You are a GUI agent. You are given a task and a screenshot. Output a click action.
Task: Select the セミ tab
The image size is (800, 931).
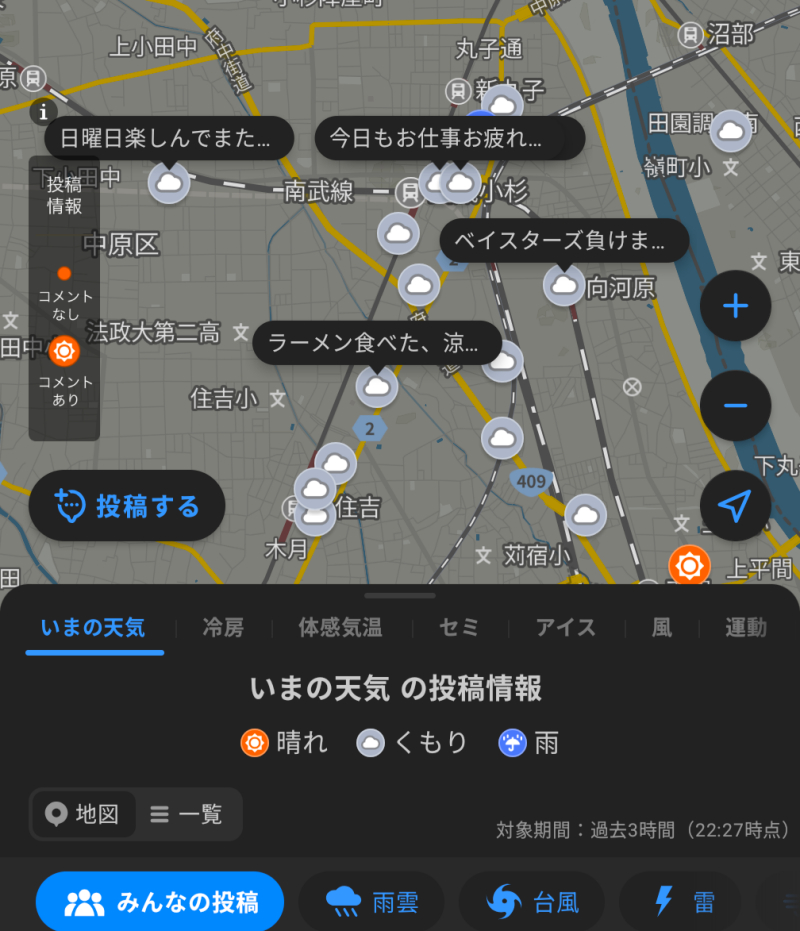(459, 628)
